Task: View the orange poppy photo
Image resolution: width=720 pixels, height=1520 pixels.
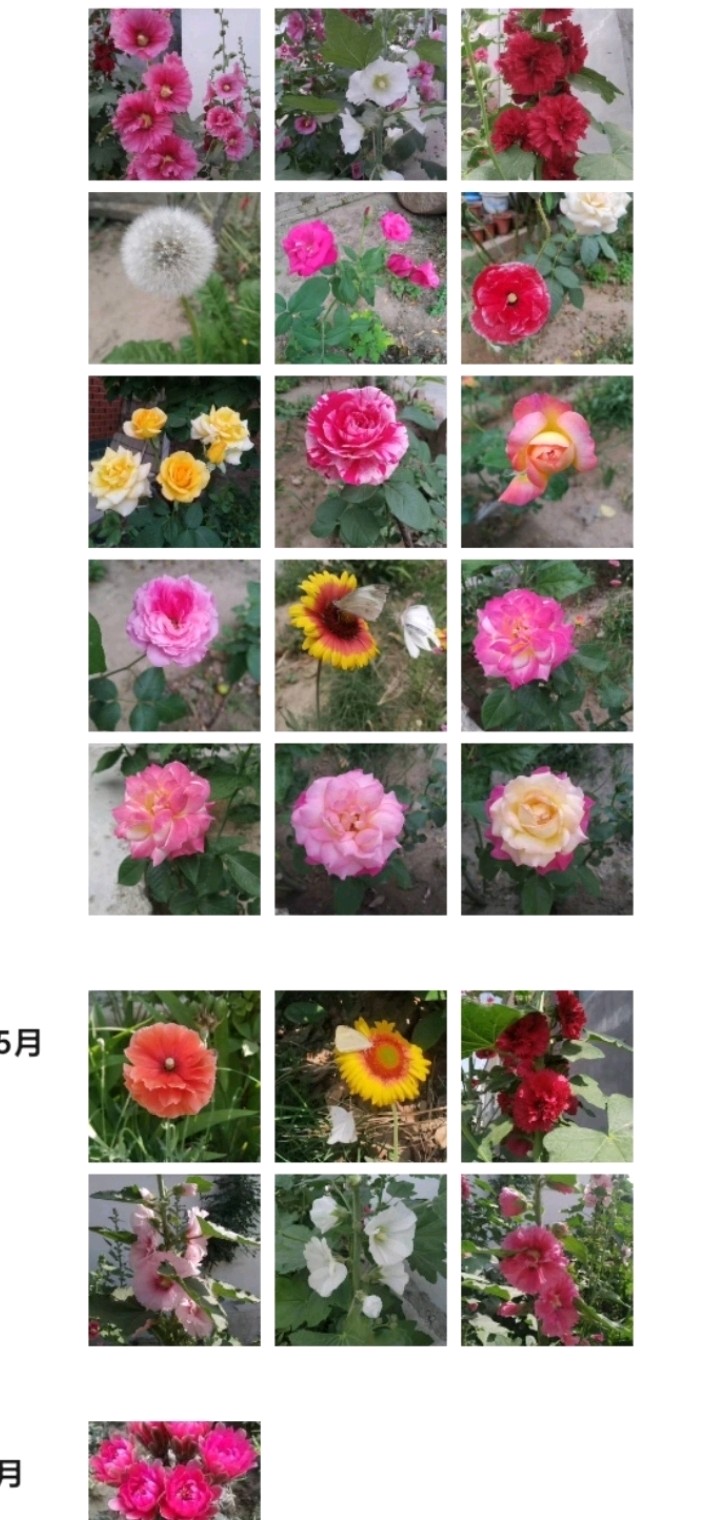Action: click(174, 1076)
